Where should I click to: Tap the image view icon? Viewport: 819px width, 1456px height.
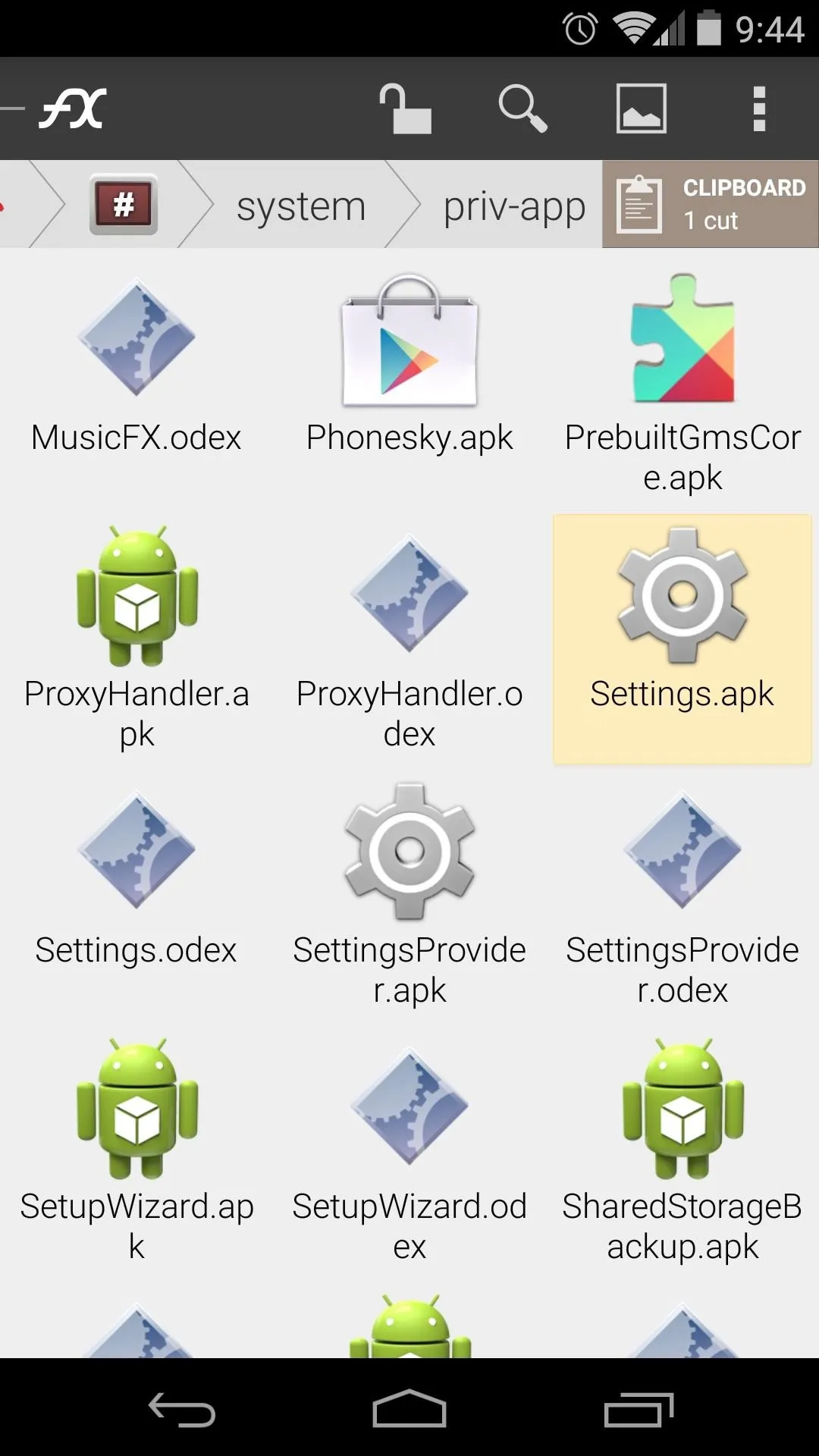(641, 108)
